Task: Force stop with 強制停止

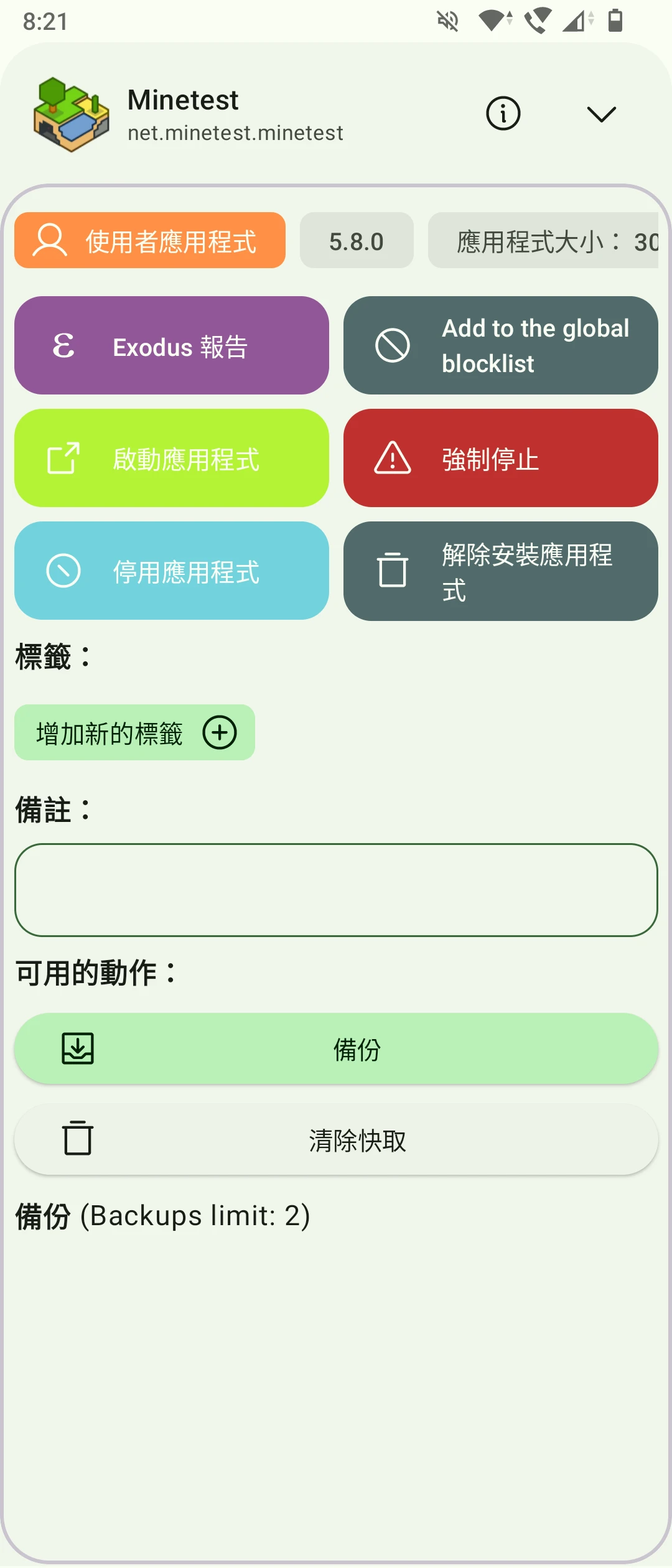Action: pos(500,459)
